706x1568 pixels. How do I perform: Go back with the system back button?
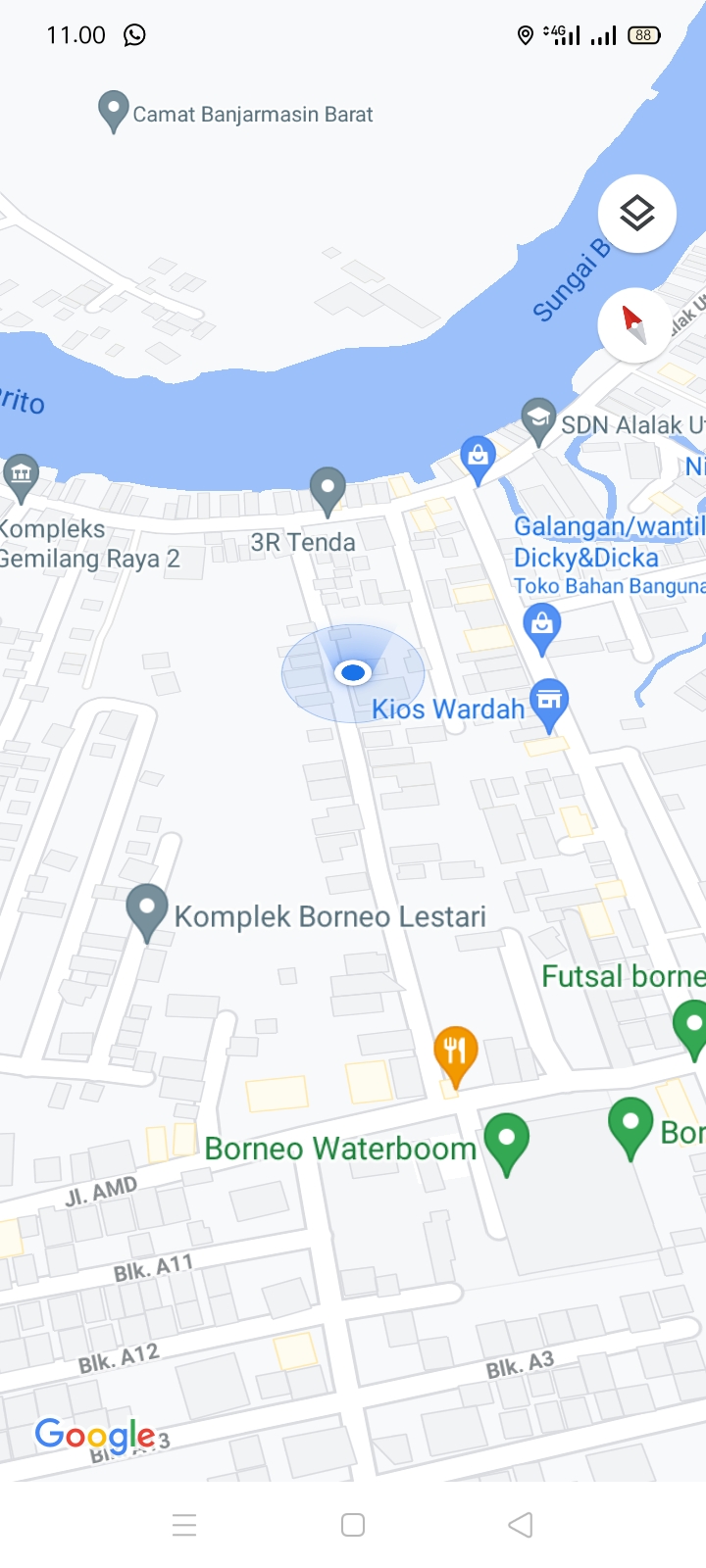(x=521, y=1524)
